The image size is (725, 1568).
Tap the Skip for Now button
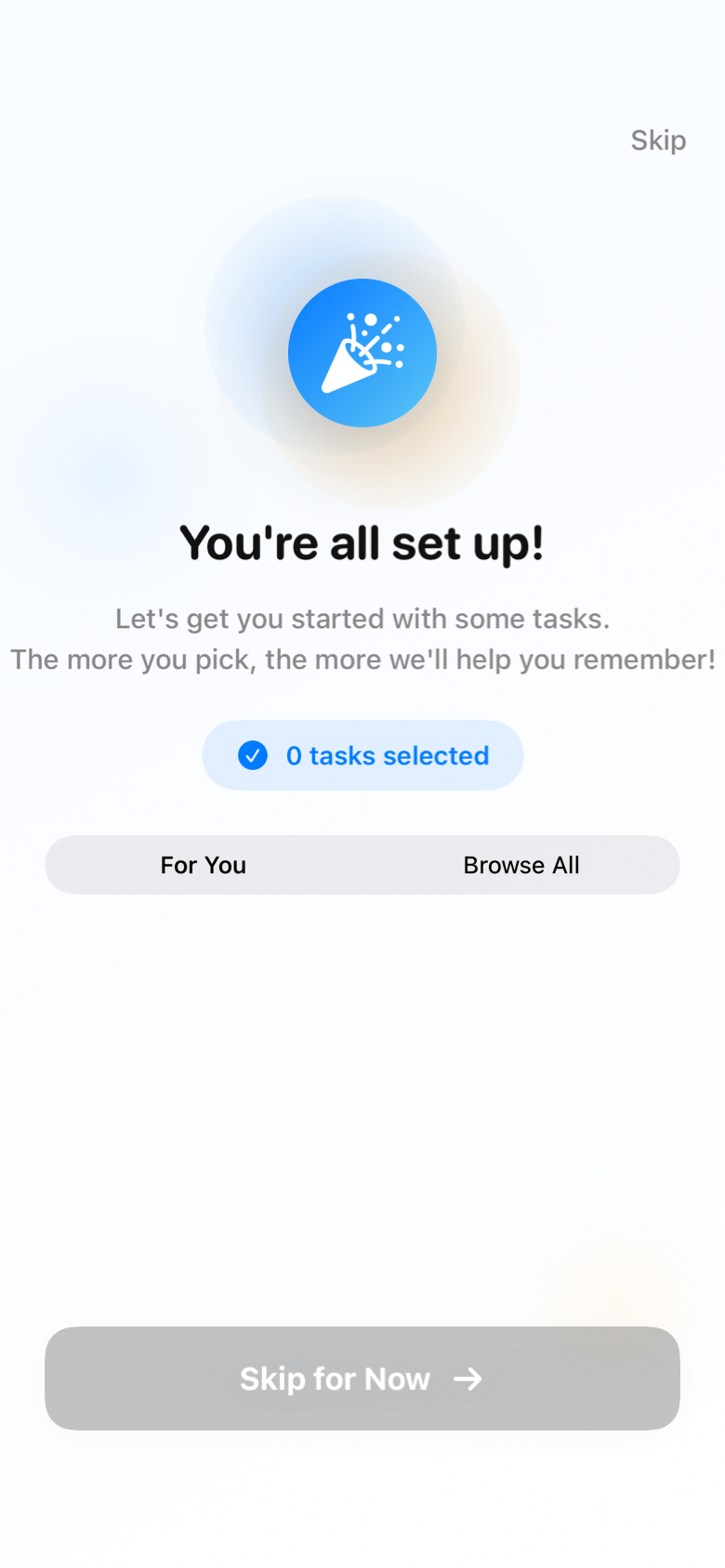pos(362,1379)
